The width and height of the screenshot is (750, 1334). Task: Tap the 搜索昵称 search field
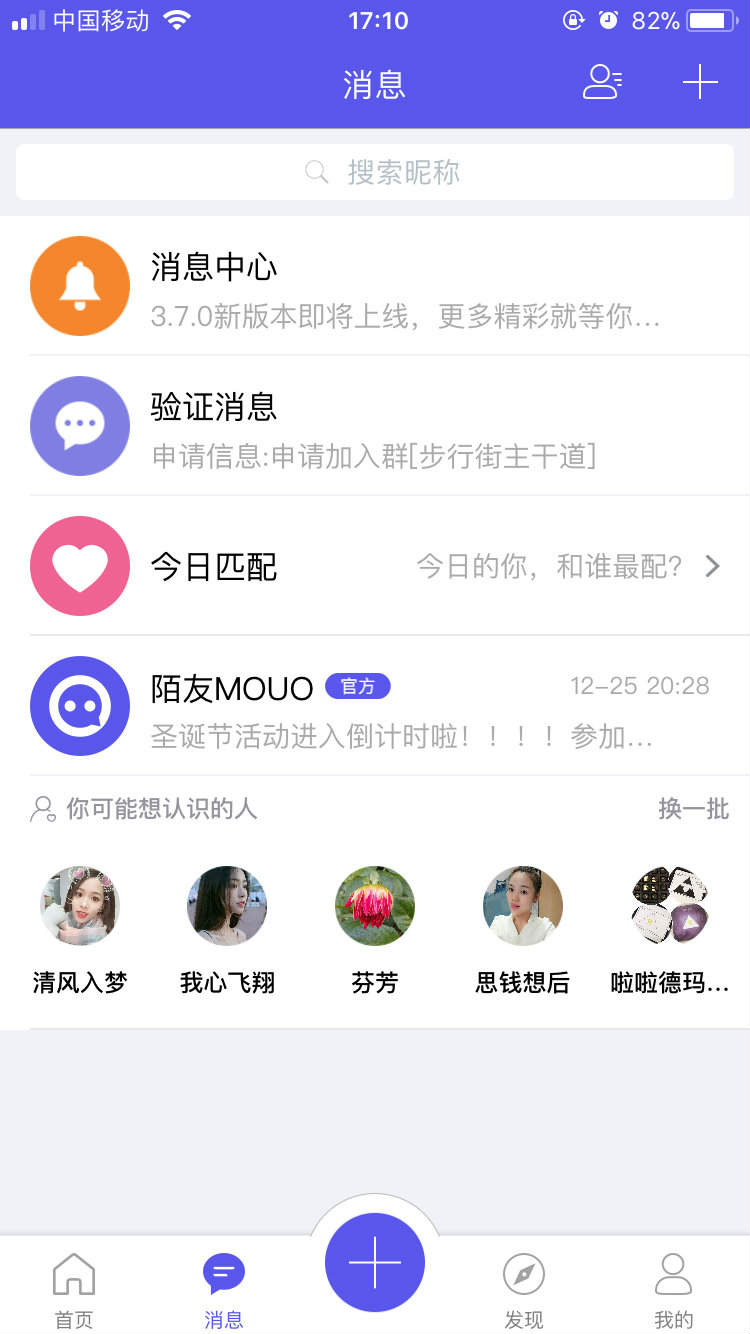tap(375, 171)
